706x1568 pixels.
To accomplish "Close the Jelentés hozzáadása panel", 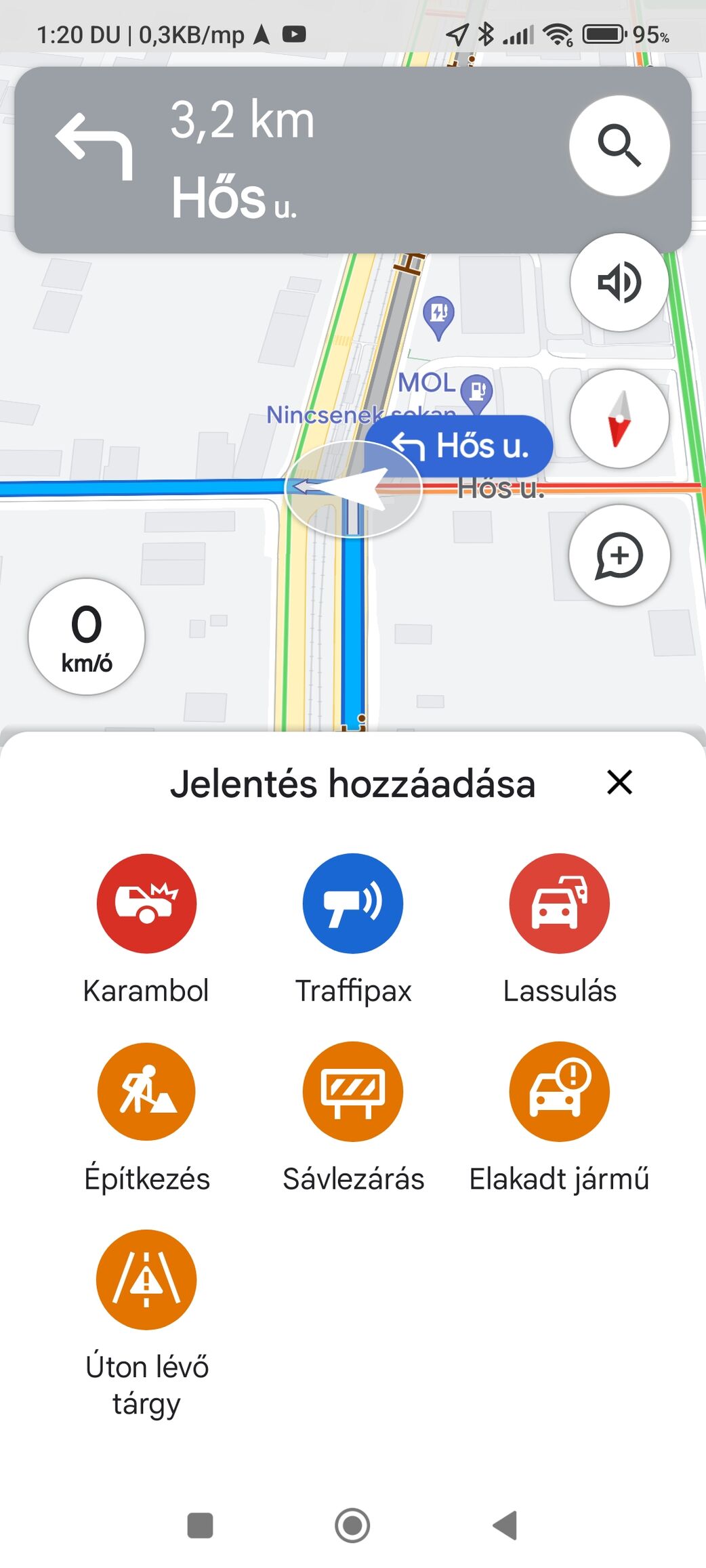I will [619, 782].
